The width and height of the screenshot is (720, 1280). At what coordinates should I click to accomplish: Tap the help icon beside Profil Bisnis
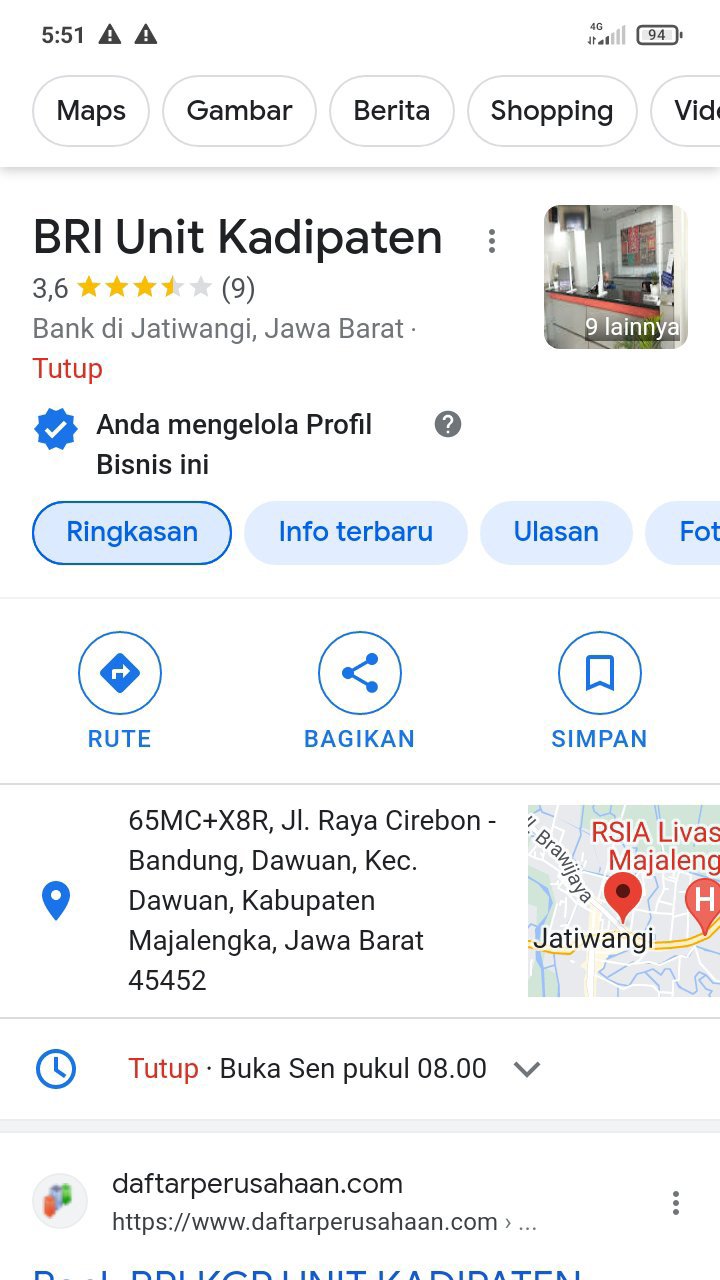coord(448,425)
